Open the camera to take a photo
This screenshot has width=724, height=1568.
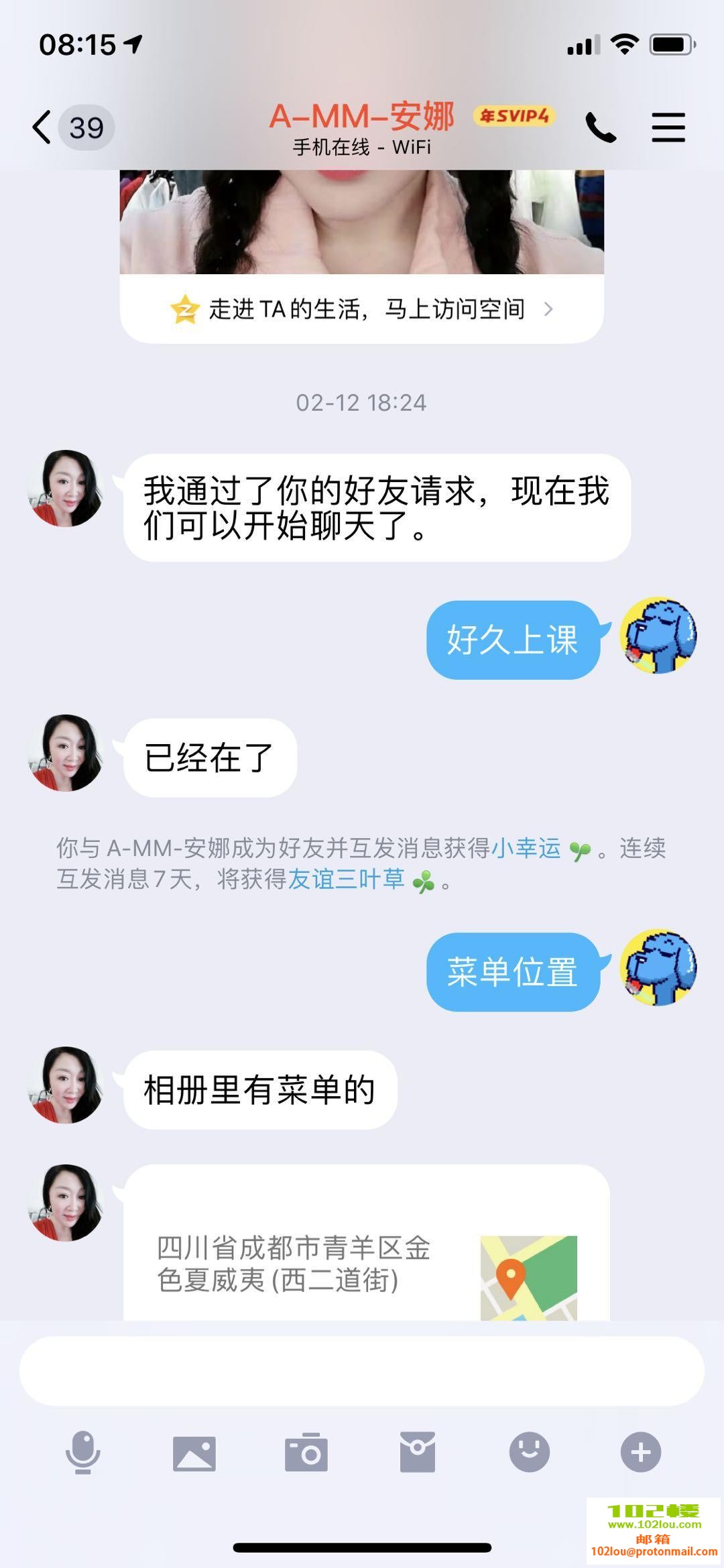[x=306, y=1453]
